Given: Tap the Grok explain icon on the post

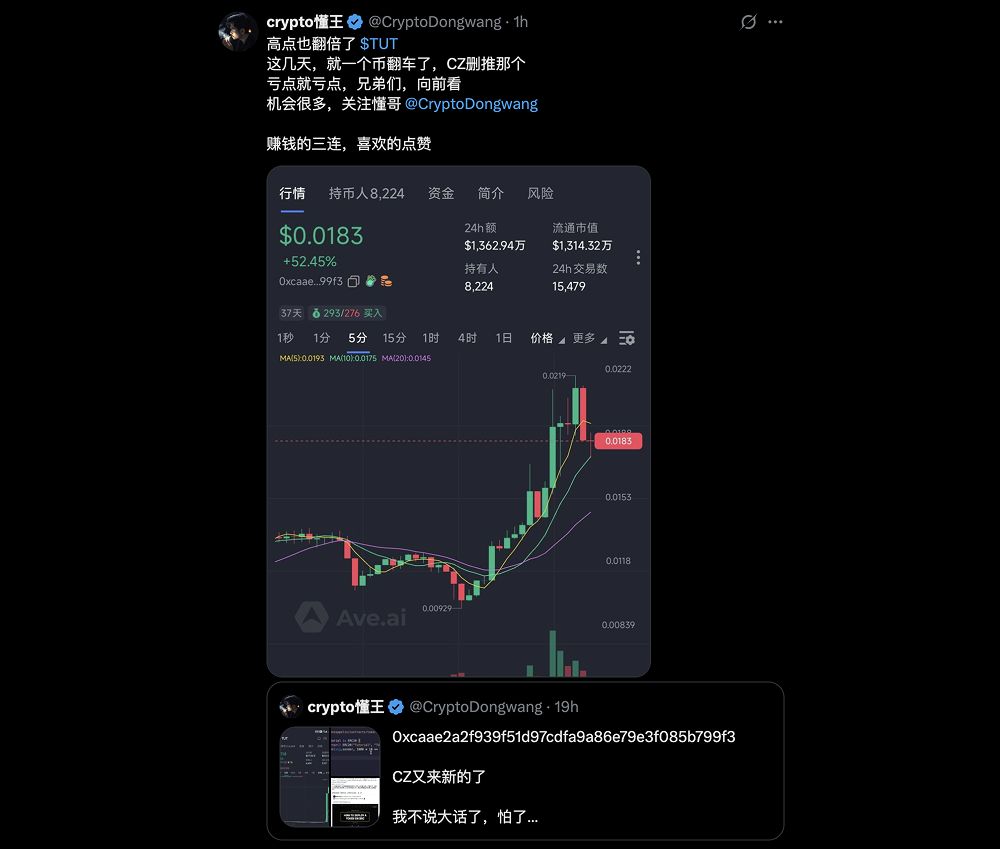Looking at the screenshot, I should [x=748, y=22].
